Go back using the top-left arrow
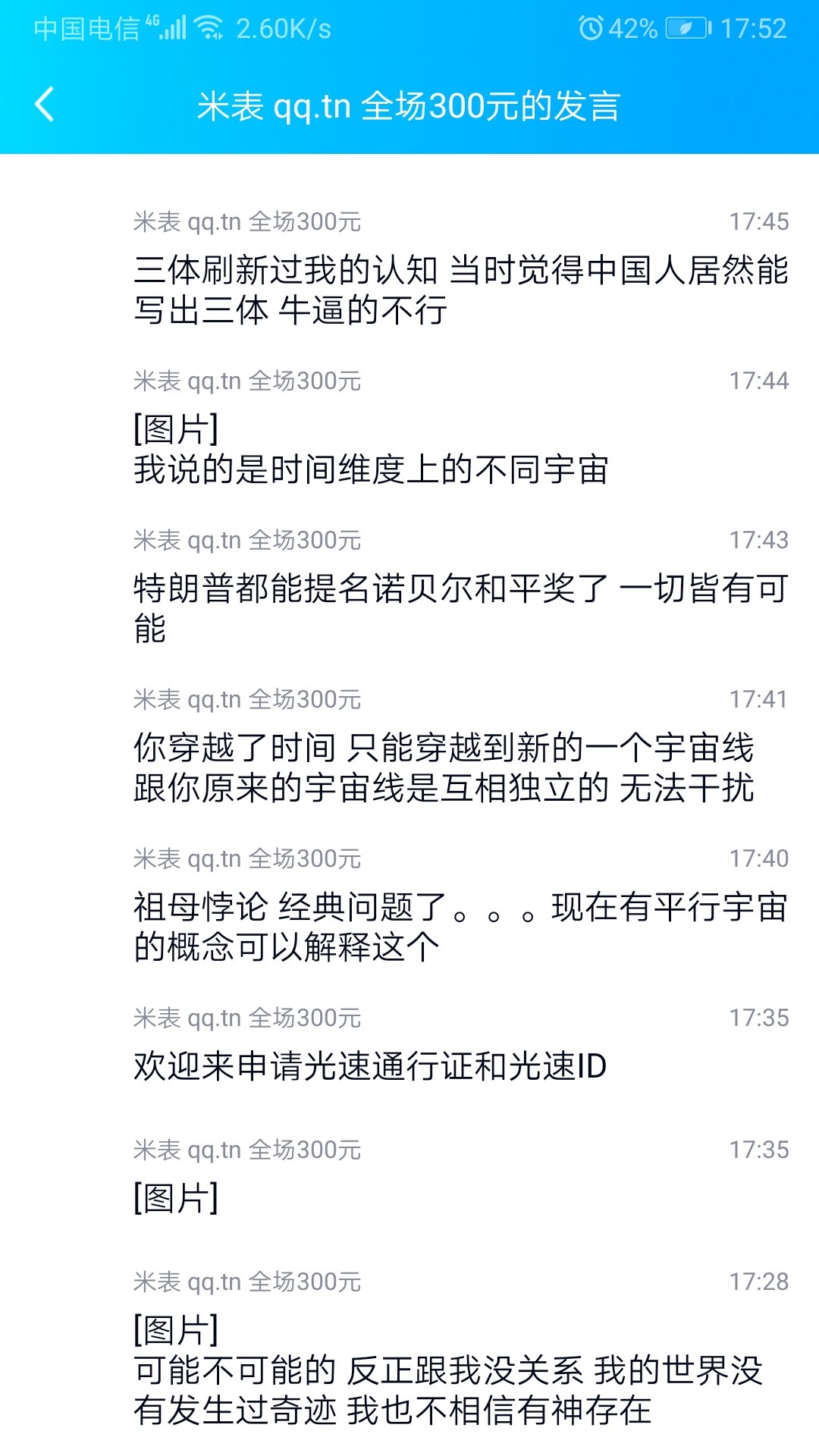This screenshot has height=1456, width=819. (x=45, y=105)
